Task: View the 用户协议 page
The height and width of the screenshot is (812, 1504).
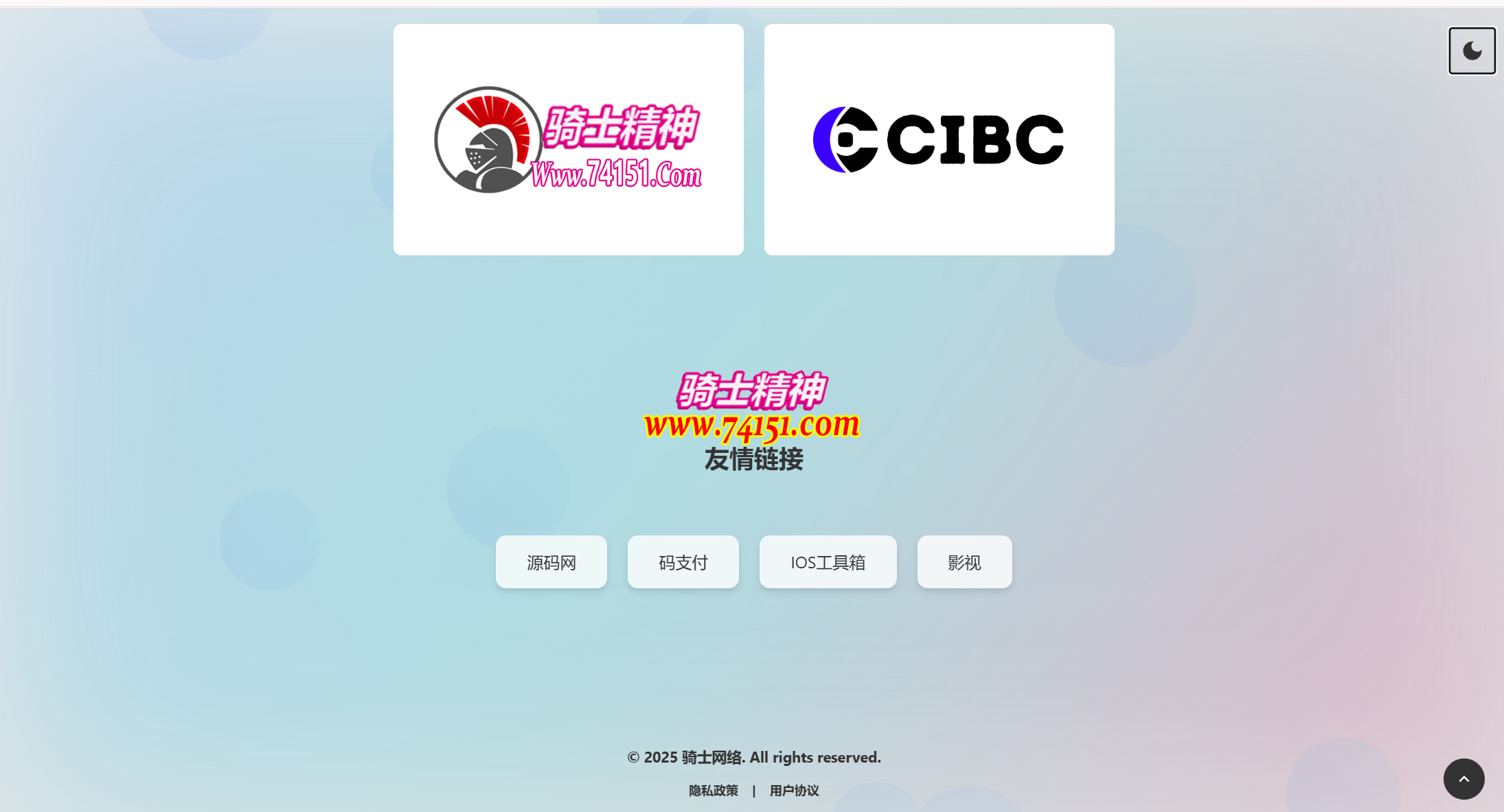Action: (x=794, y=791)
